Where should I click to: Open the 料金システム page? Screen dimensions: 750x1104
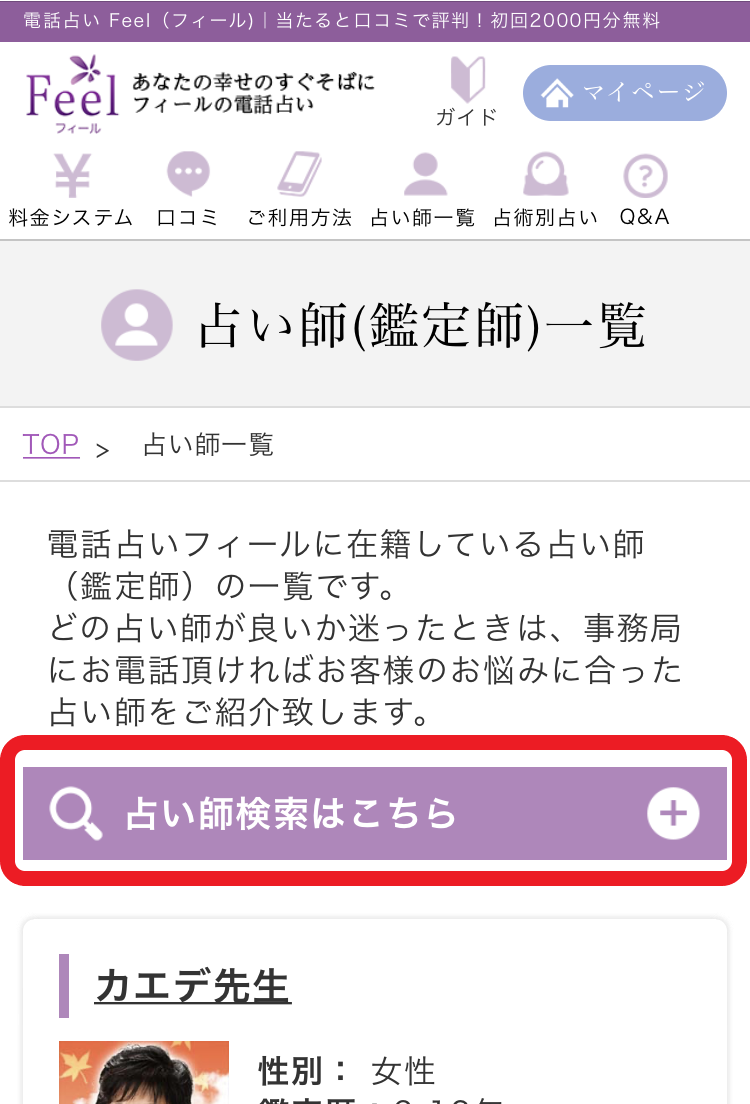tap(71, 190)
